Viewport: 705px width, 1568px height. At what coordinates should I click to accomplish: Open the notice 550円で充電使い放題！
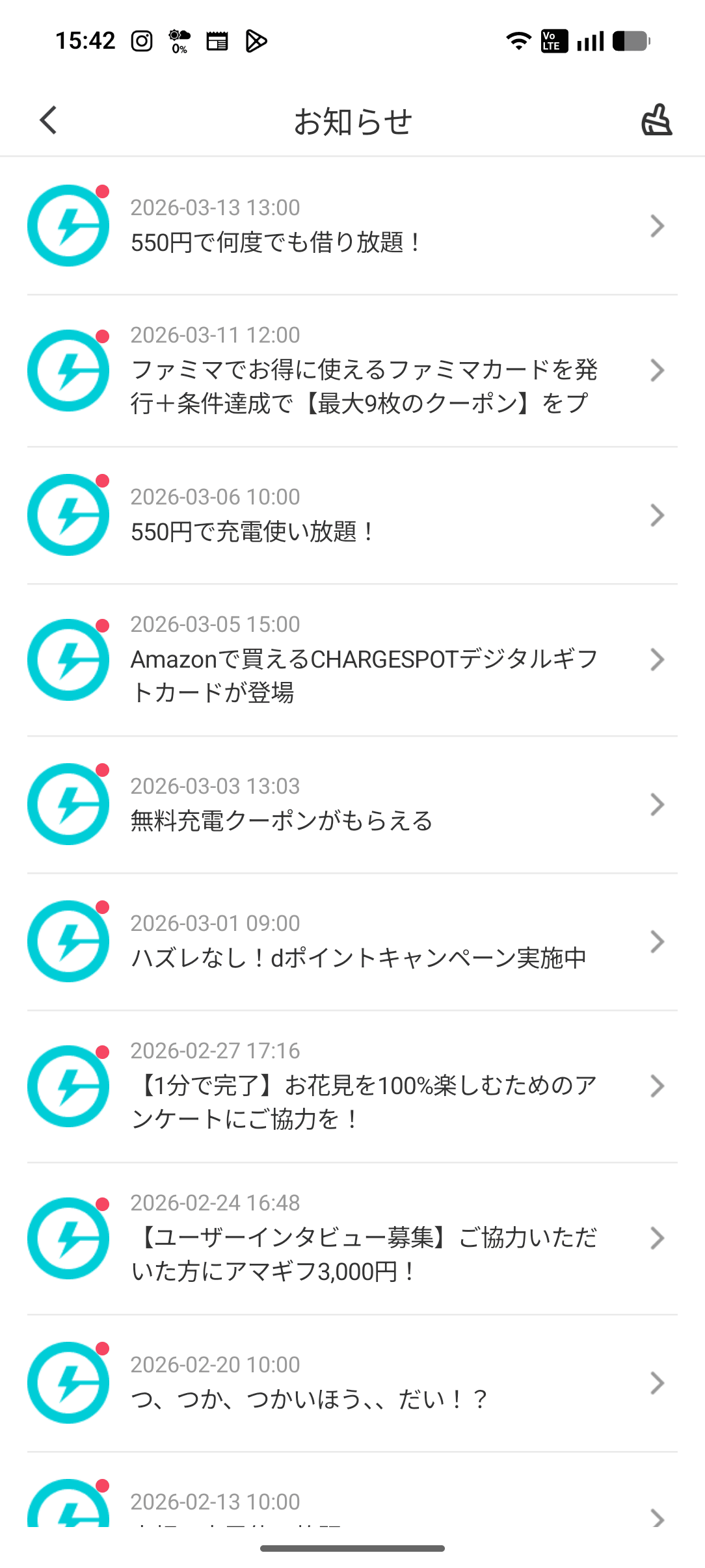pyautogui.click(x=351, y=516)
